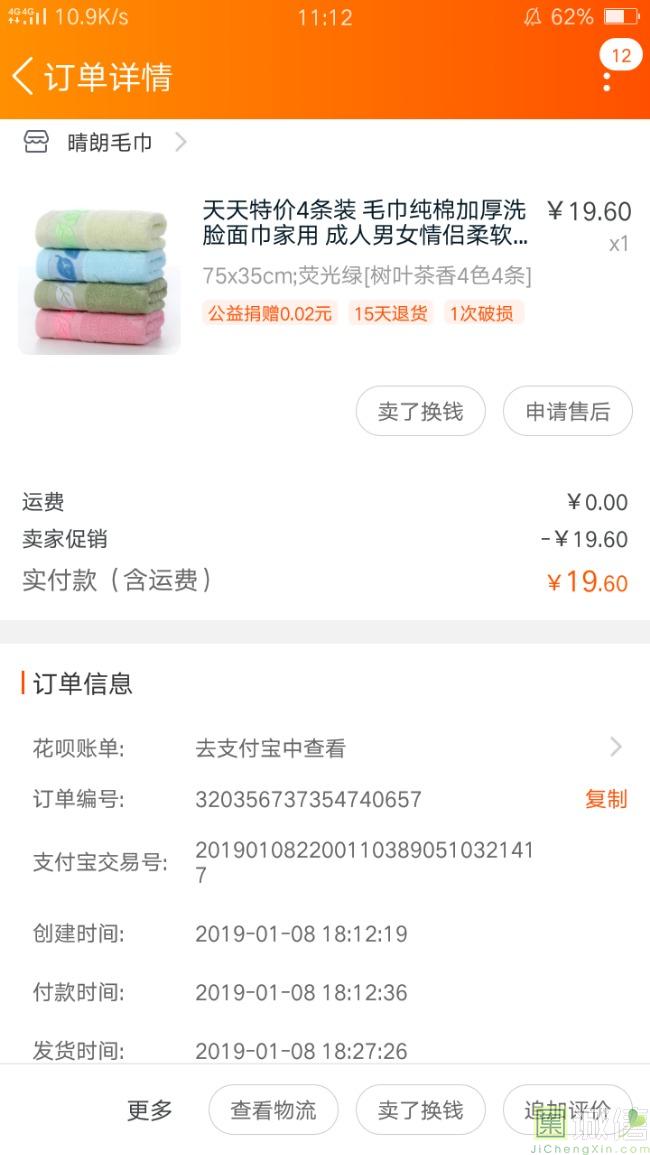Tap the 查看物流 button
This screenshot has width=650, height=1155.
point(273,1110)
